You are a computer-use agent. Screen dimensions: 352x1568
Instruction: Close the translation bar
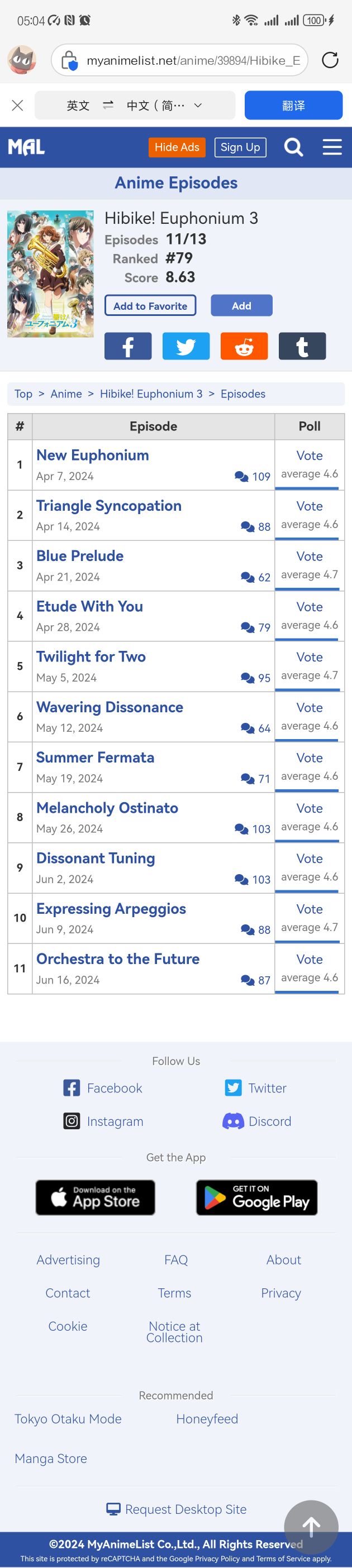[18, 106]
